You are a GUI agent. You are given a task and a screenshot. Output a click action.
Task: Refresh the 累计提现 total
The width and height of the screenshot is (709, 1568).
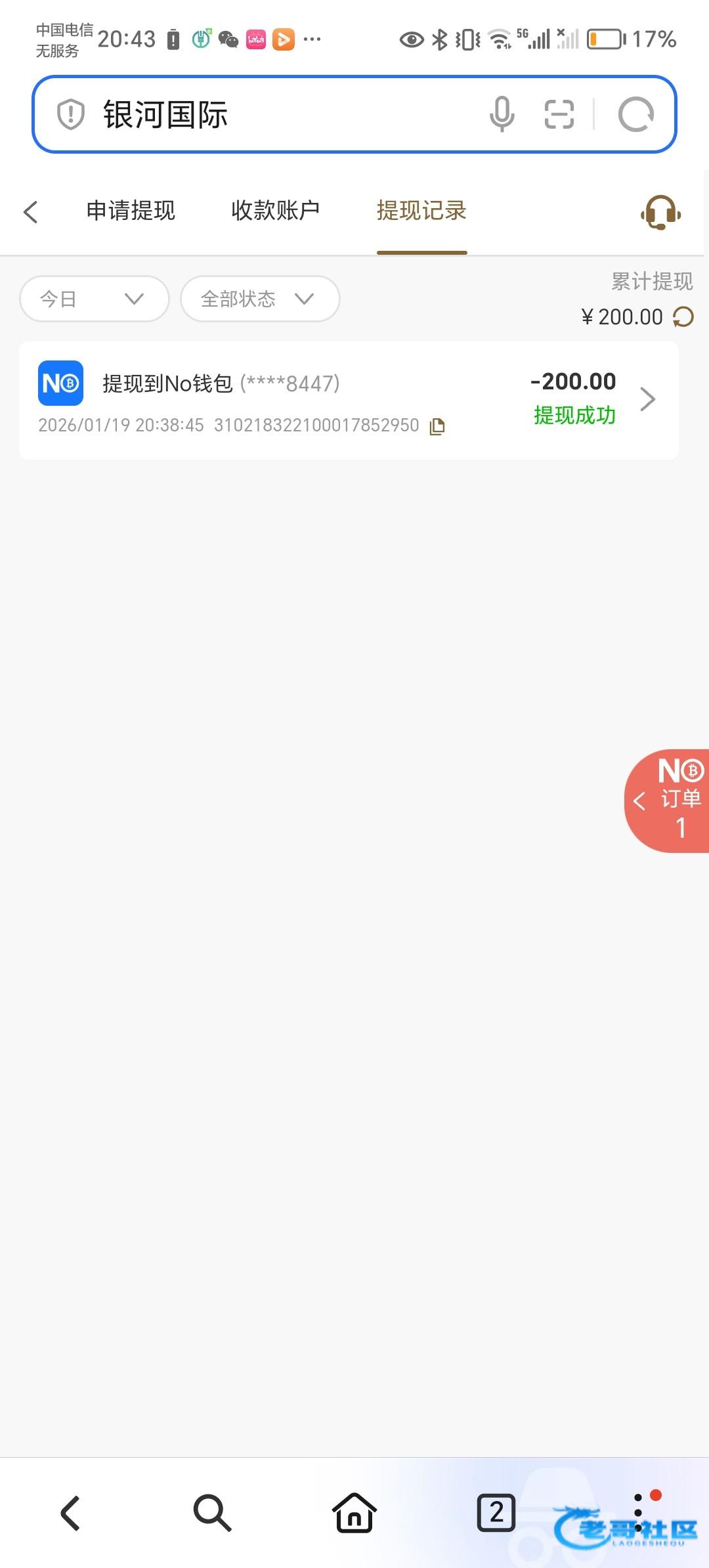pos(683,317)
